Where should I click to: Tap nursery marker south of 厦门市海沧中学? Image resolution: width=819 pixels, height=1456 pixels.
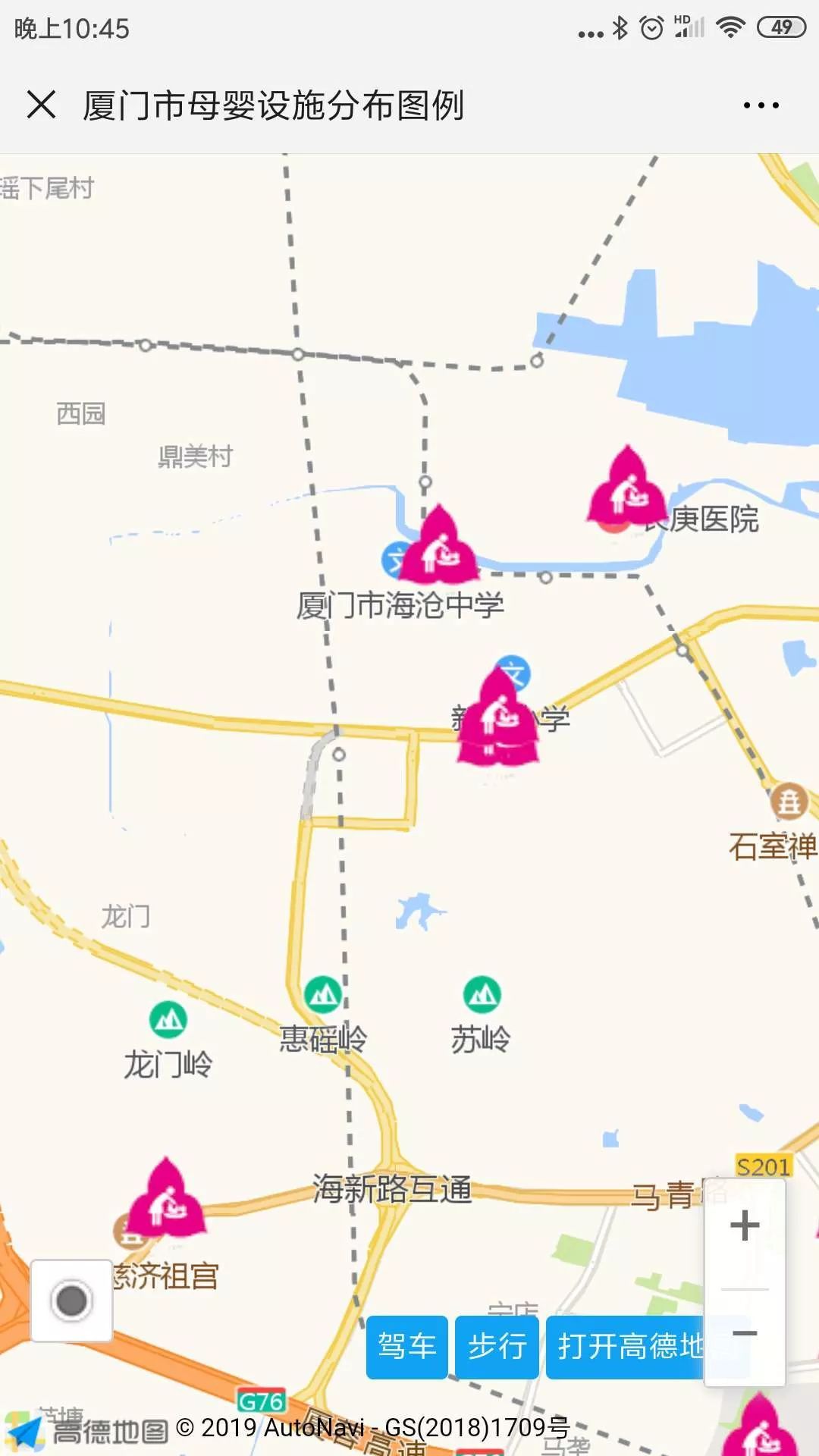498,717
